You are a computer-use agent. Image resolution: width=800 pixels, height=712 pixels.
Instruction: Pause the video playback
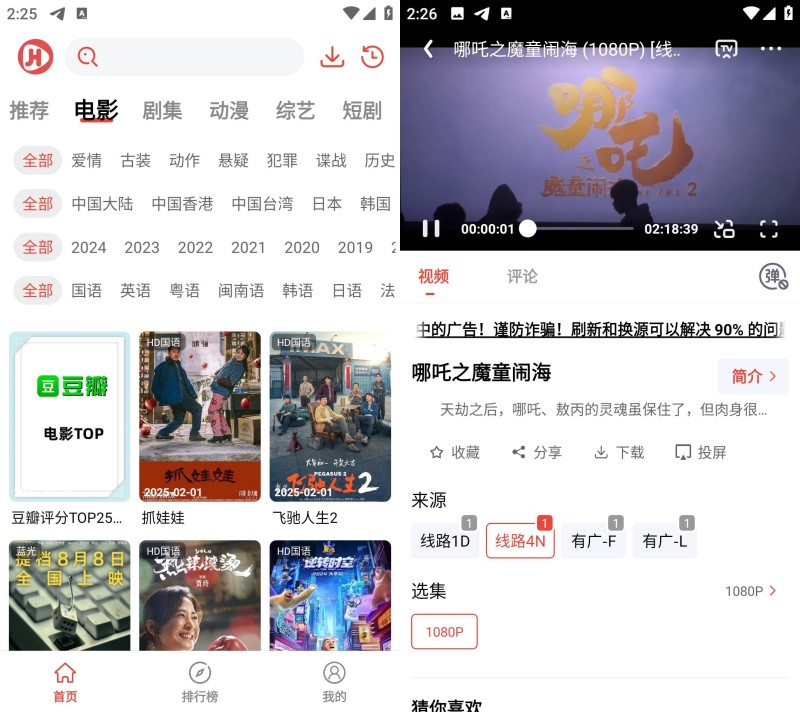click(431, 228)
